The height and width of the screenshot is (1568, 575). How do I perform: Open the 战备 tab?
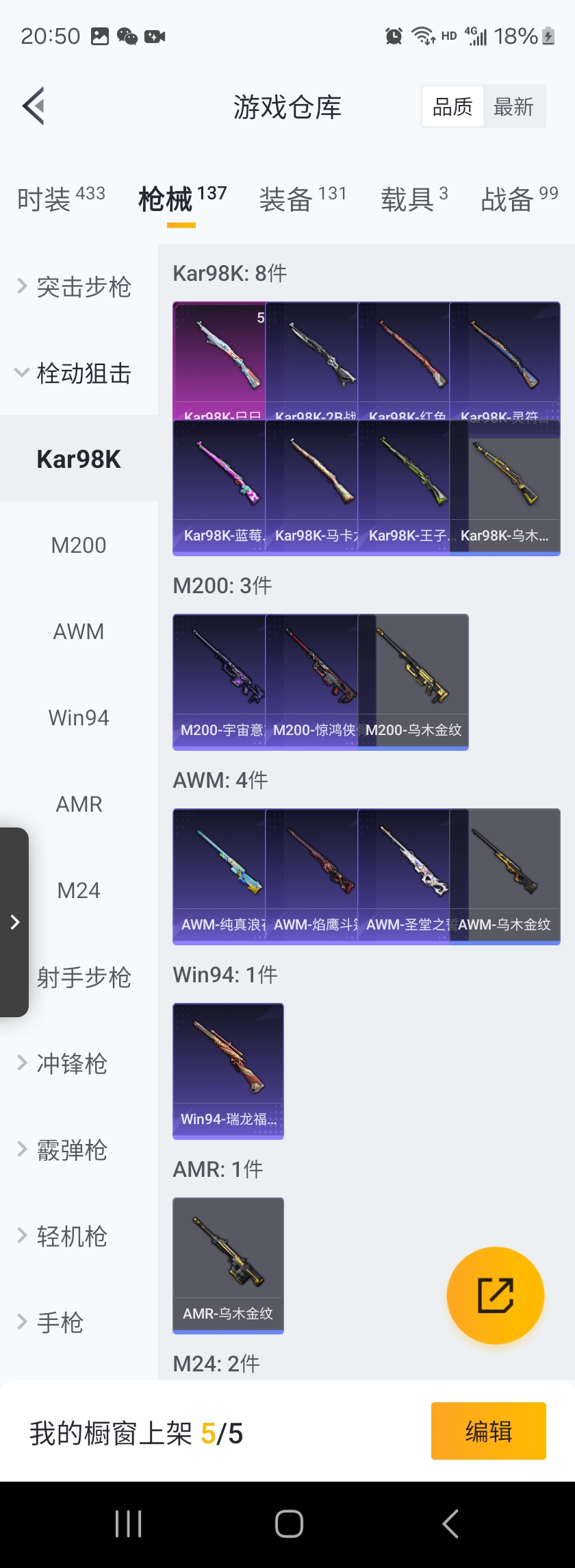[x=519, y=199]
